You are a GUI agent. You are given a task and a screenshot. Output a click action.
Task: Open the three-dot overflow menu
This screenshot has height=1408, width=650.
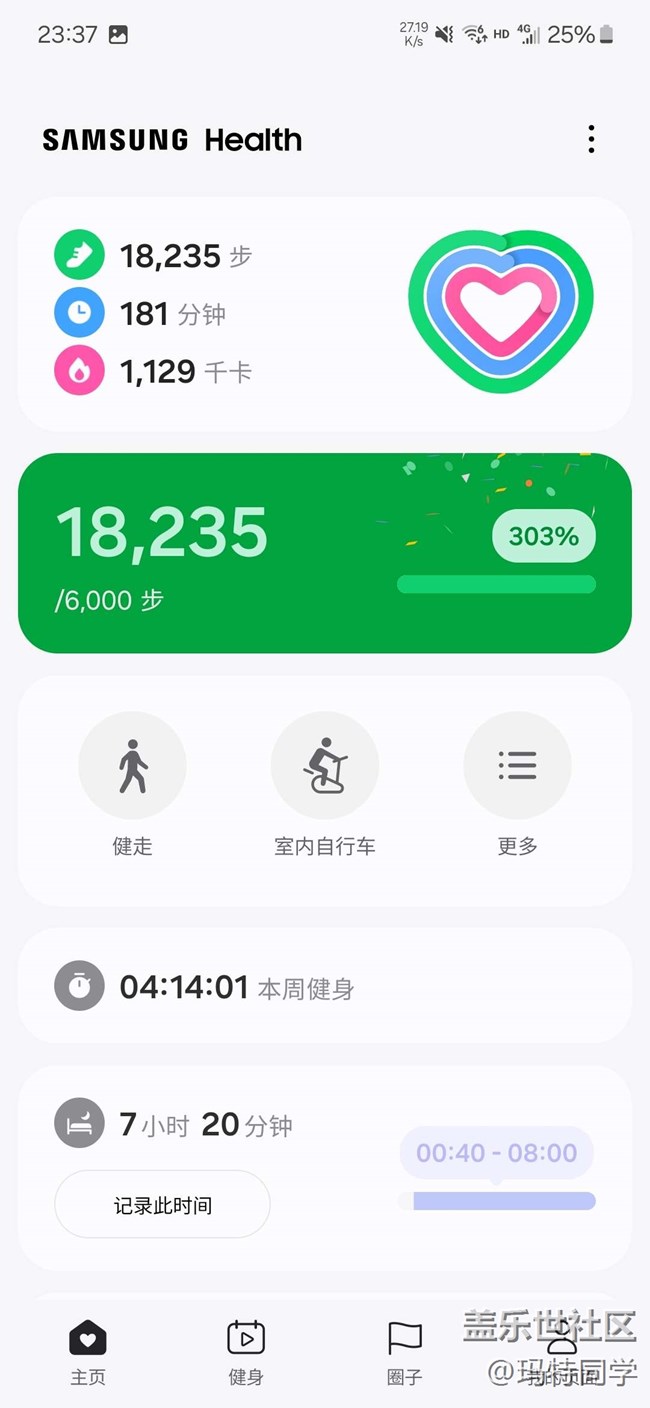591,139
